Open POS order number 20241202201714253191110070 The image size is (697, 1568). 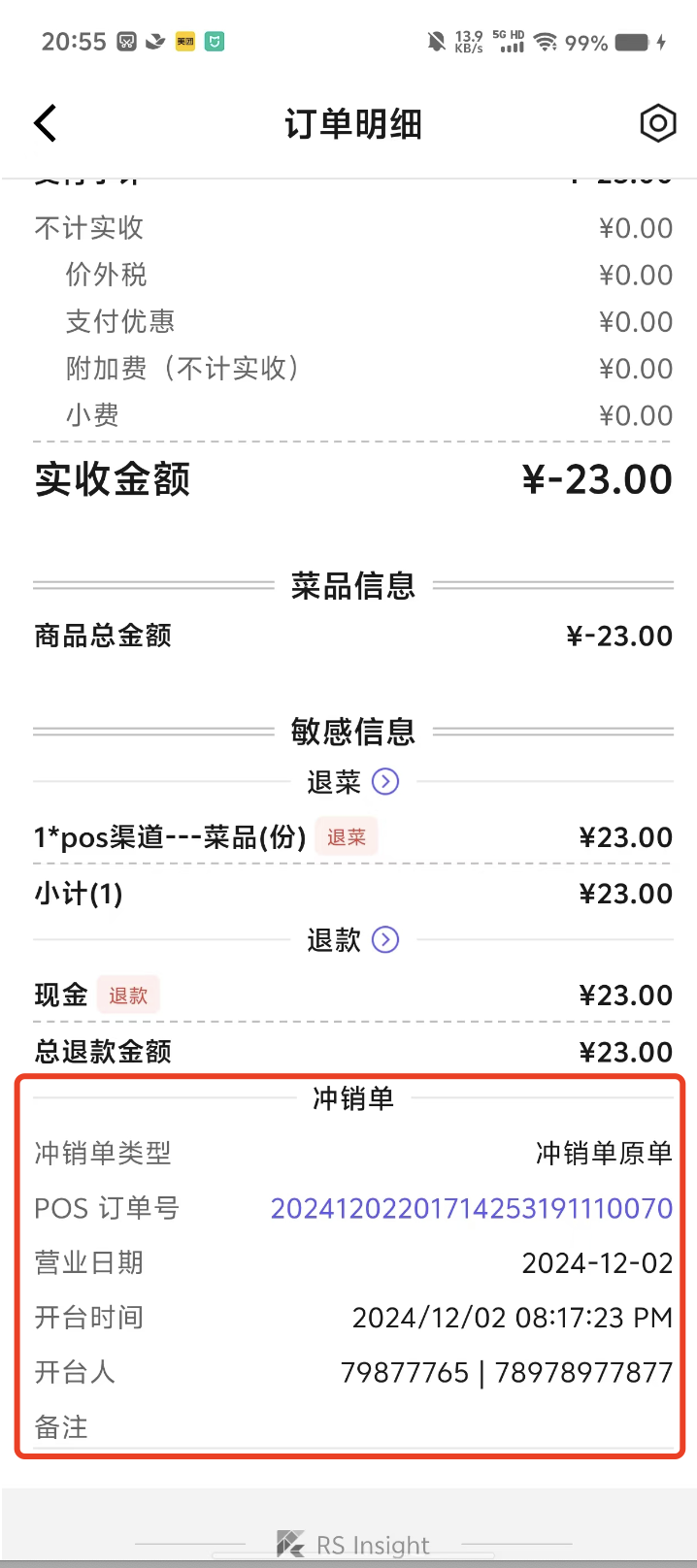click(x=472, y=1208)
